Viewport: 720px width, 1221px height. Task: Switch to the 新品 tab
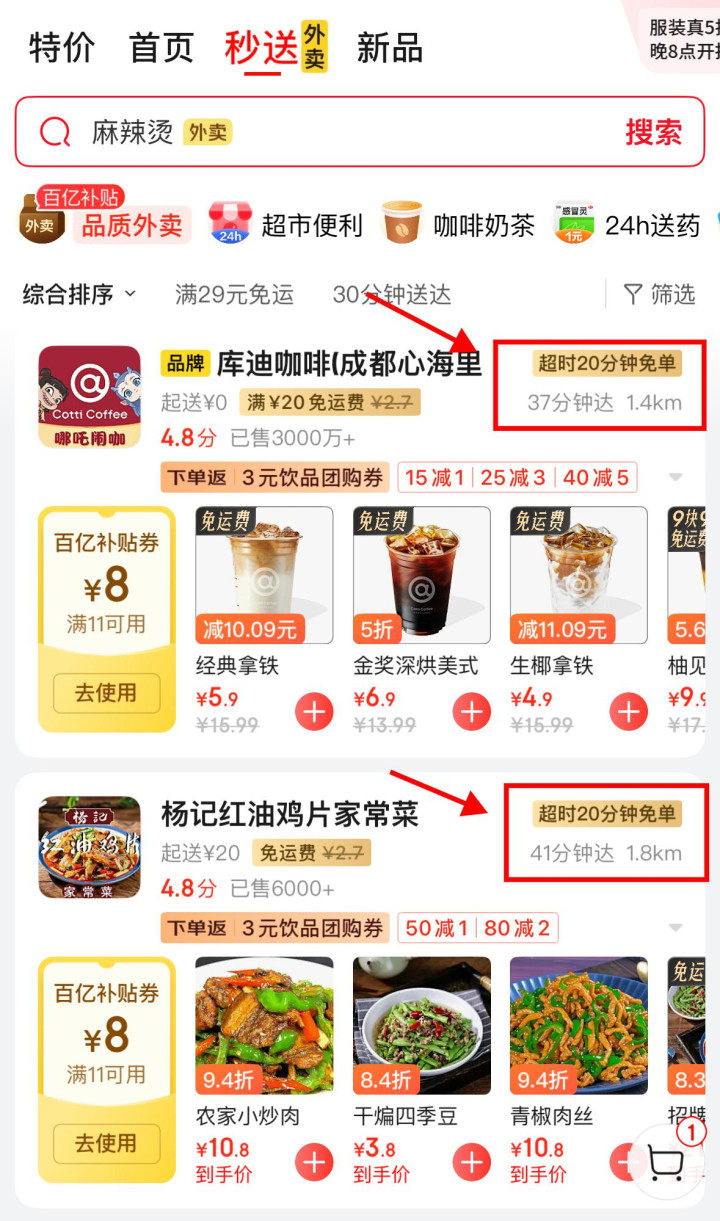(389, 48)
